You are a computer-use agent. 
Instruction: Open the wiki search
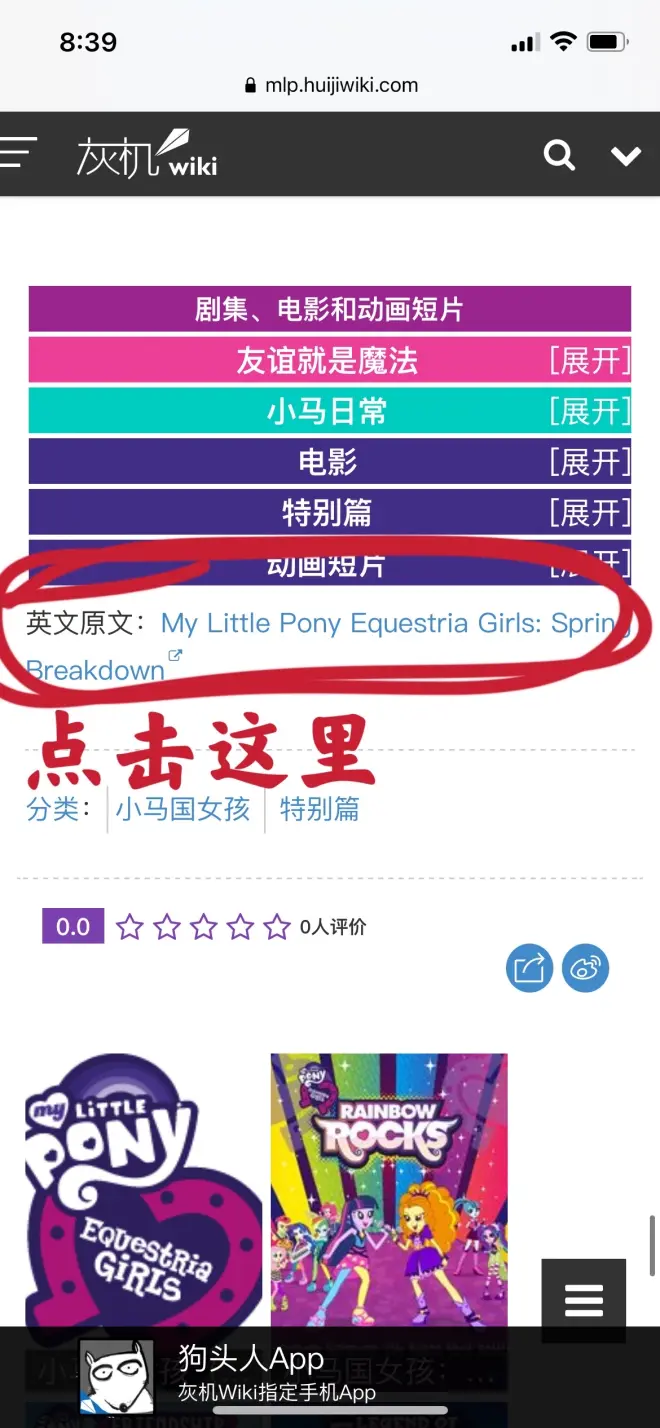[558, 155]
